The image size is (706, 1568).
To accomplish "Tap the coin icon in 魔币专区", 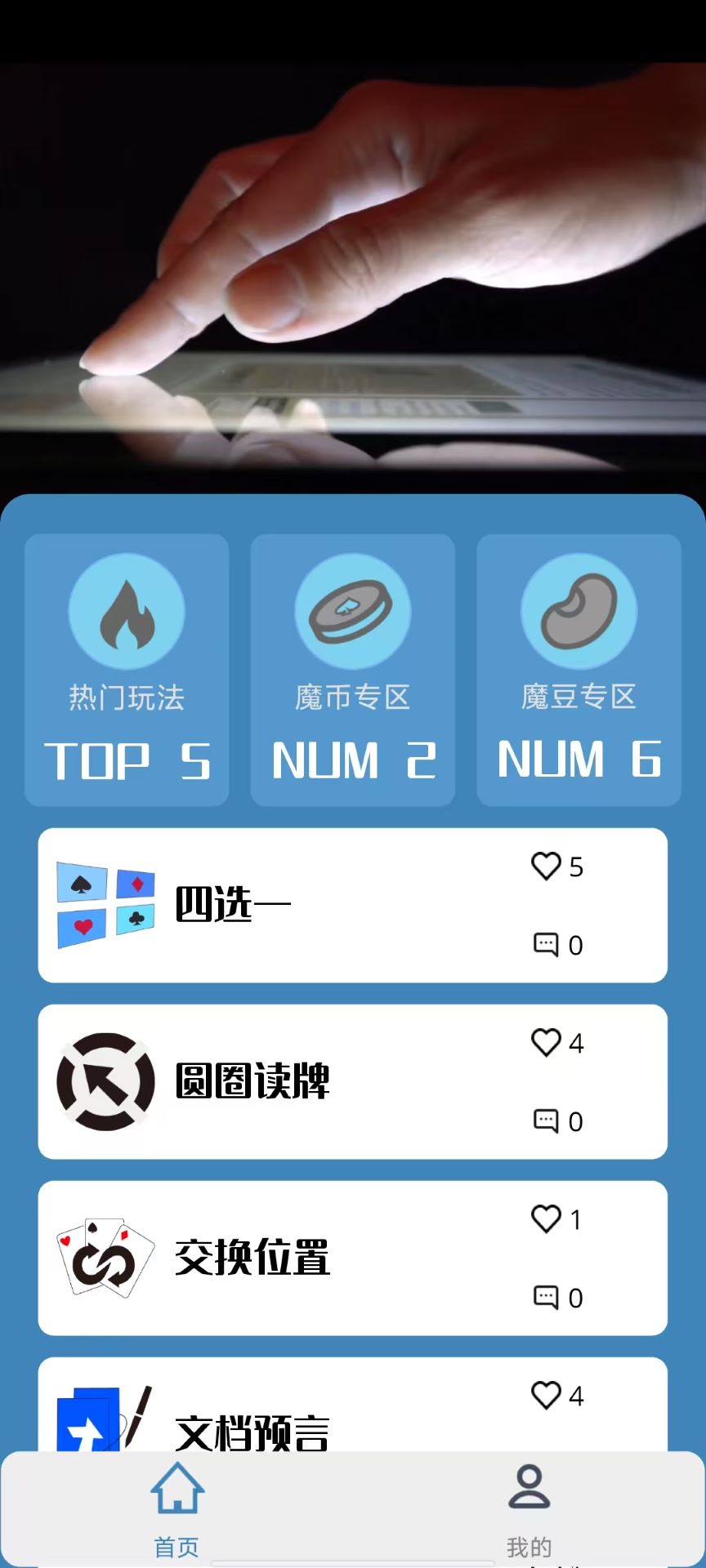I will [352, 612].
